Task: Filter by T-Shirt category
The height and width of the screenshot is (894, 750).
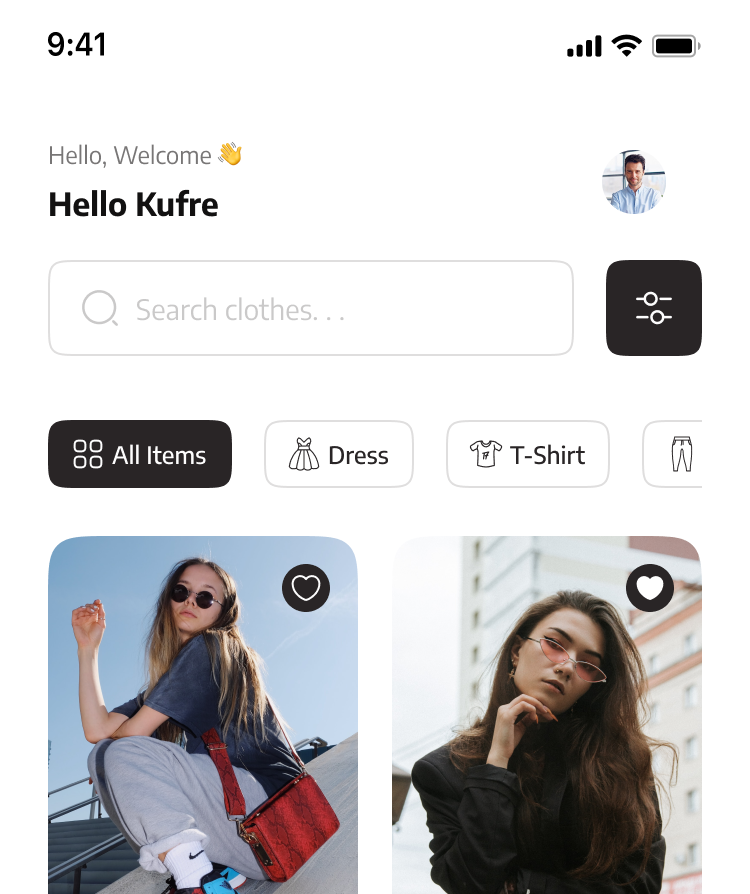Action: coord(527,455)
